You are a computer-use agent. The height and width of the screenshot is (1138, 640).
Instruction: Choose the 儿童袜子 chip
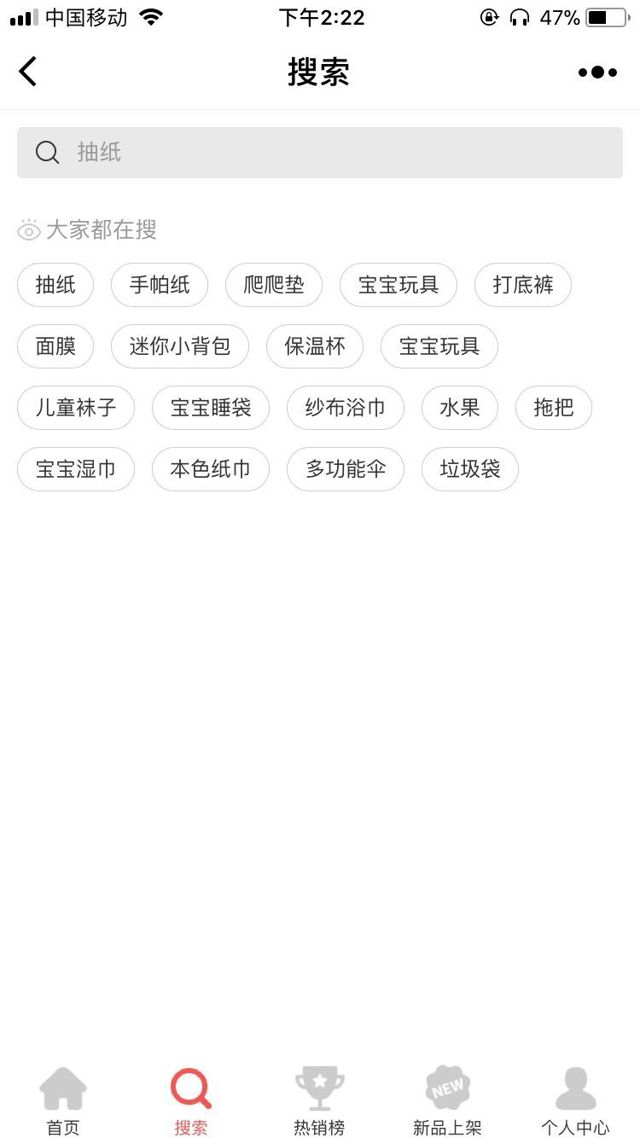click(76, 407)
